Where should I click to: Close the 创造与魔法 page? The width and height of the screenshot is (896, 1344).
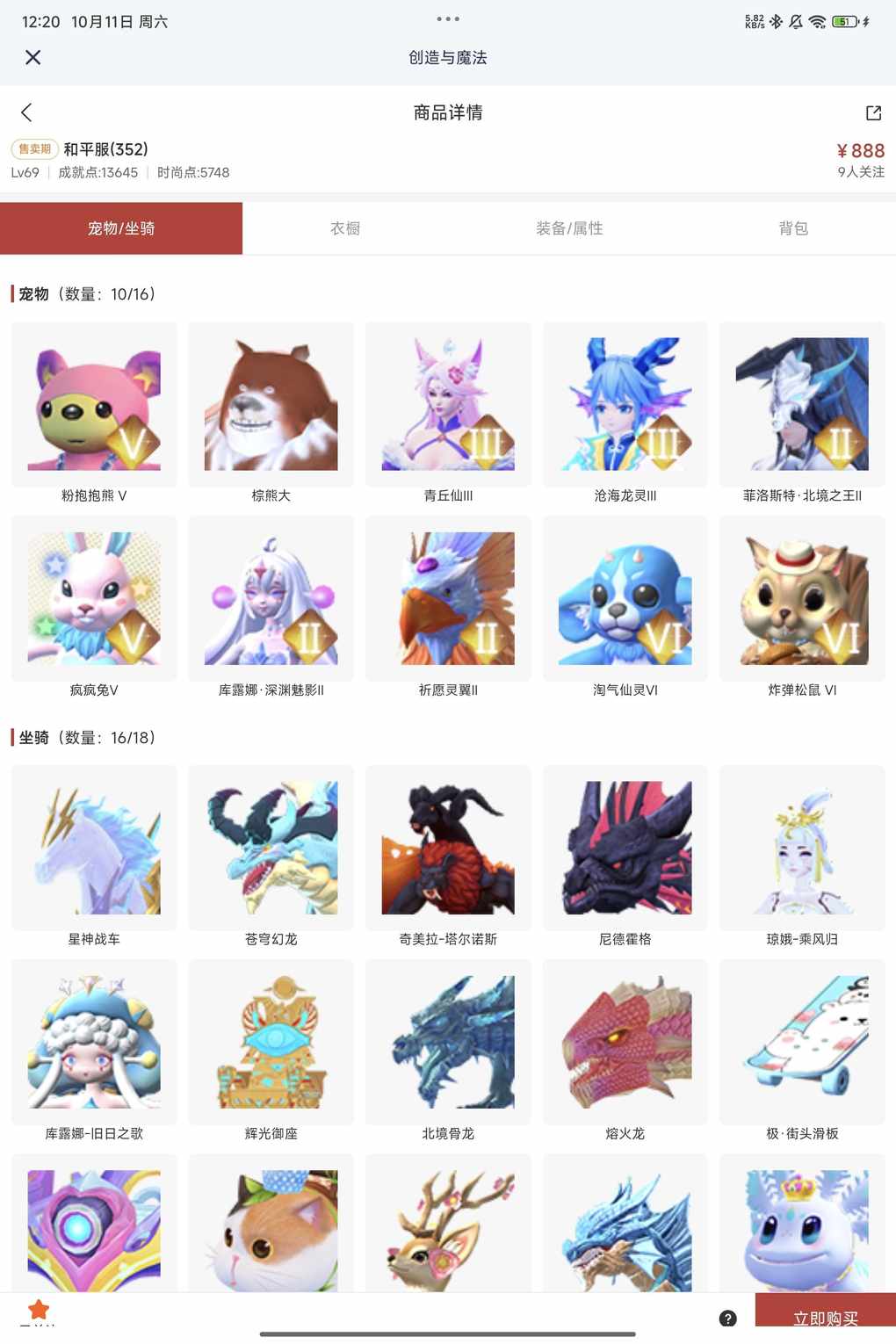(33, 58)
